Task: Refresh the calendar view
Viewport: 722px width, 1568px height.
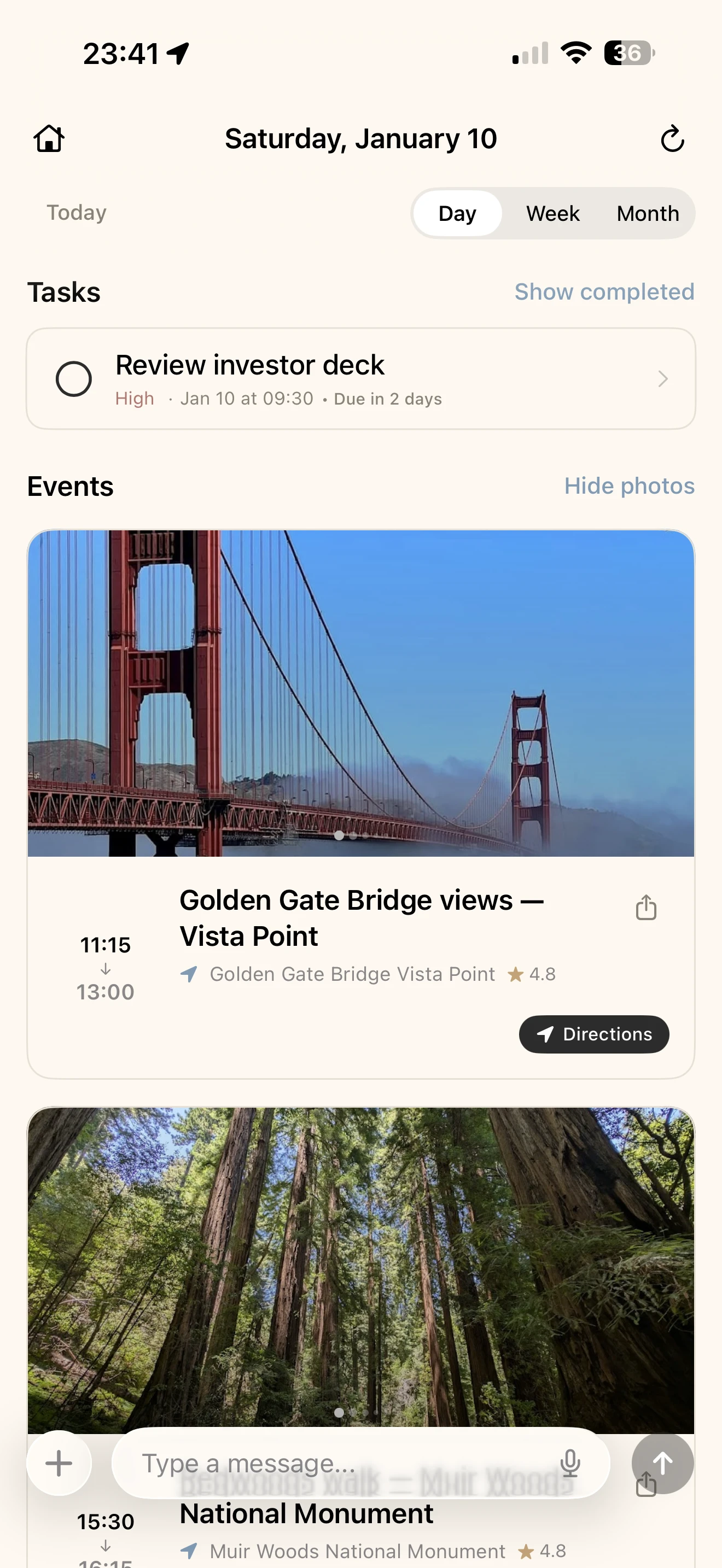Action: coord(673,138)
